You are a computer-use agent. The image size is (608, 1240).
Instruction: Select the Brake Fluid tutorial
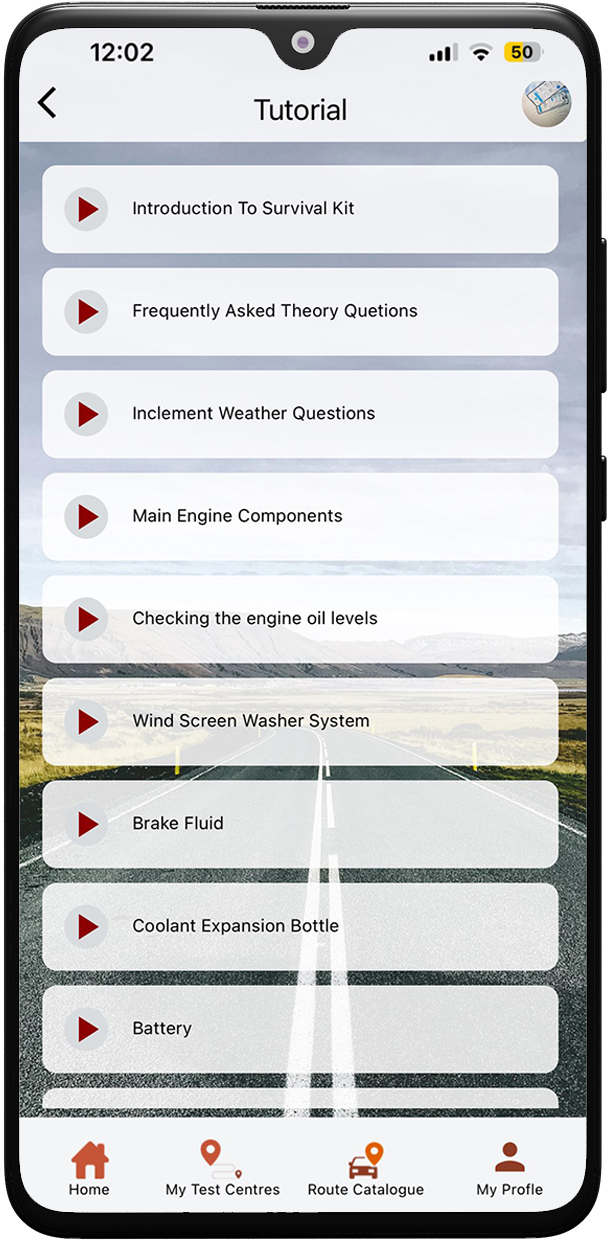pos(300,824)
